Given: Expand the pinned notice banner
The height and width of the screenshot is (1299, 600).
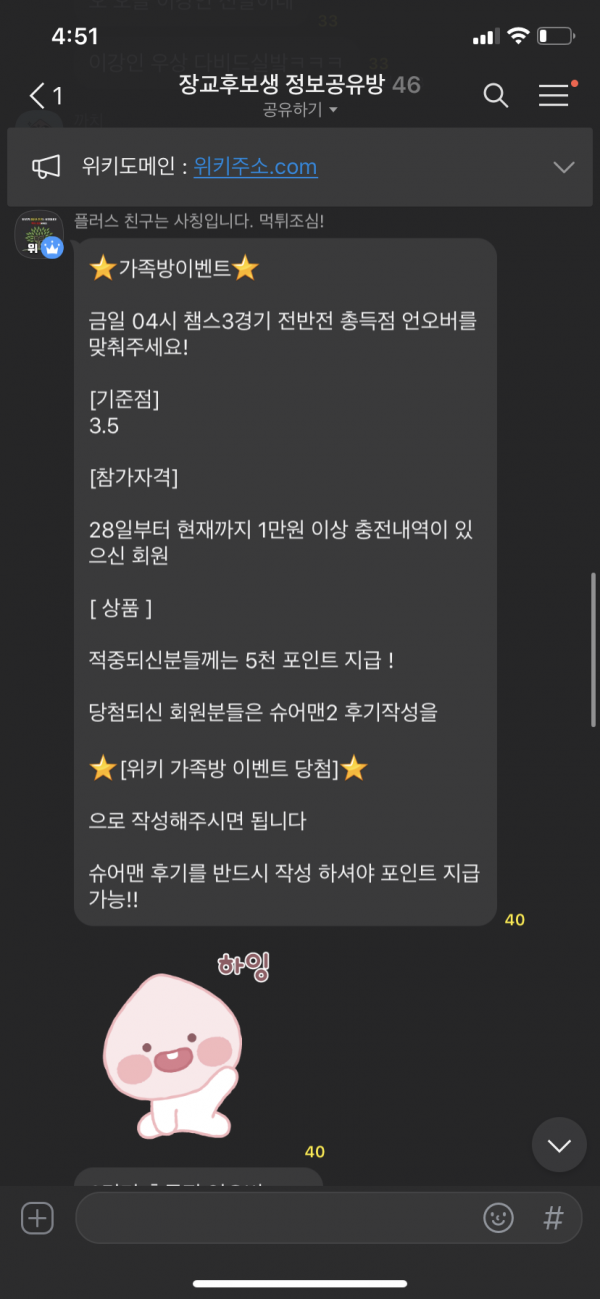Looking at the screenshot, I should point(564,167).
